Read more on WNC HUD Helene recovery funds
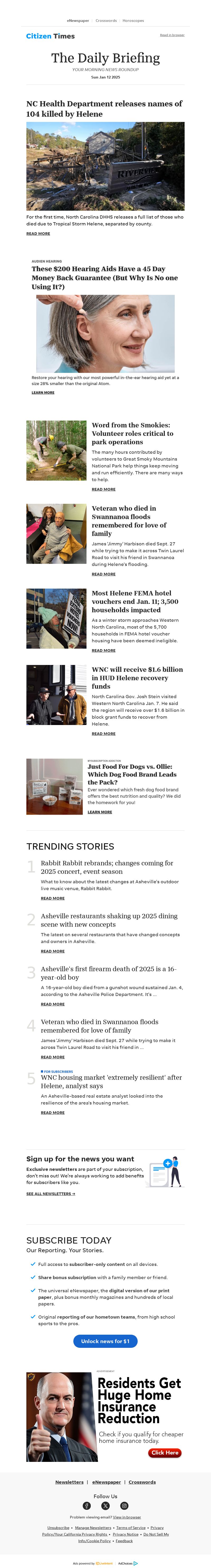This screenshot has width=211, height=1568. pyautogui.click(x=103, y=733)
